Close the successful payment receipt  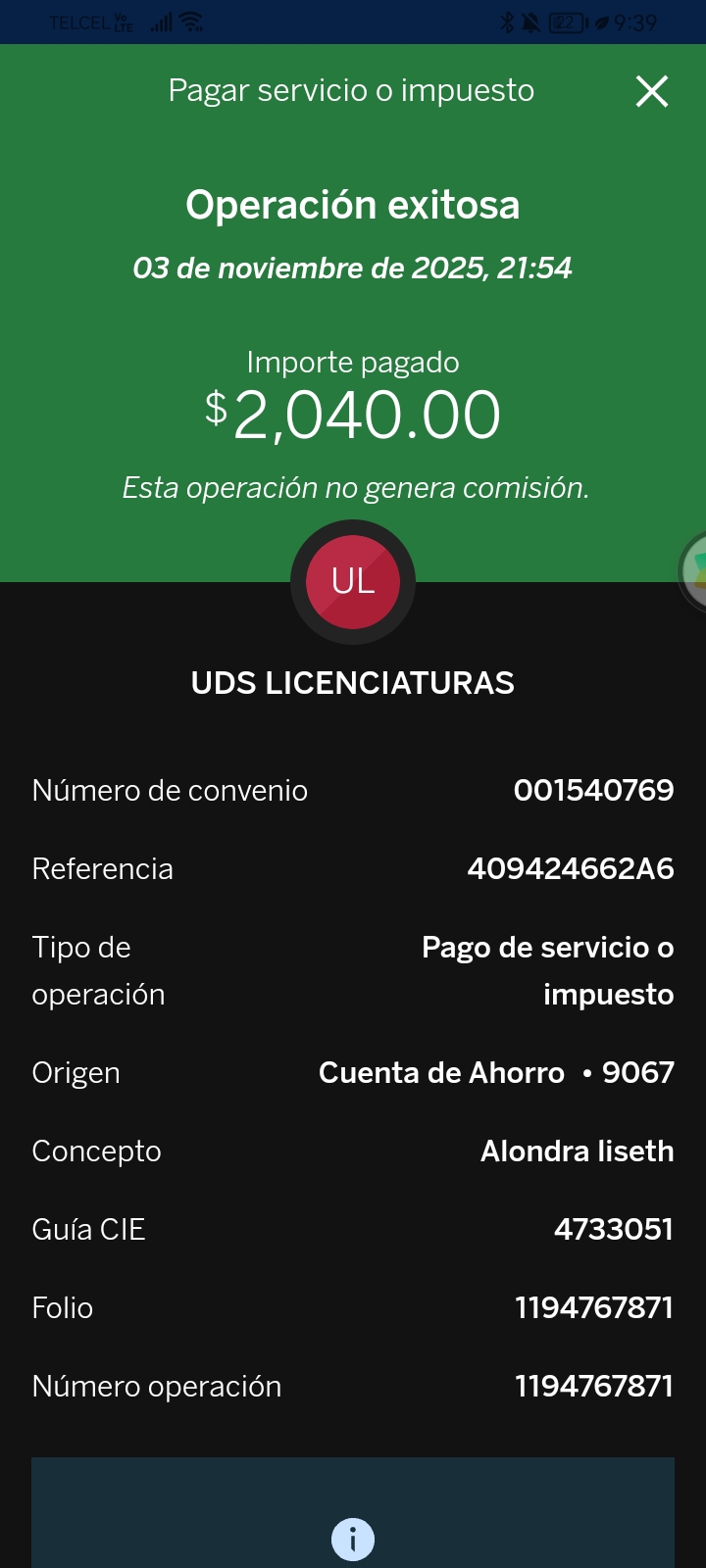[652, 91]
